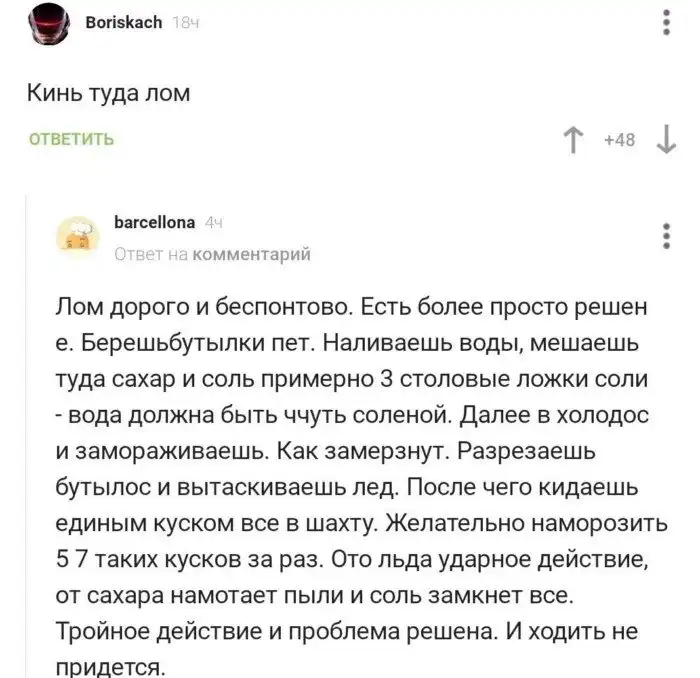Jump to the parent комментарий link
Viewport: 700px width, 678px height.
[x=251, y=254]
